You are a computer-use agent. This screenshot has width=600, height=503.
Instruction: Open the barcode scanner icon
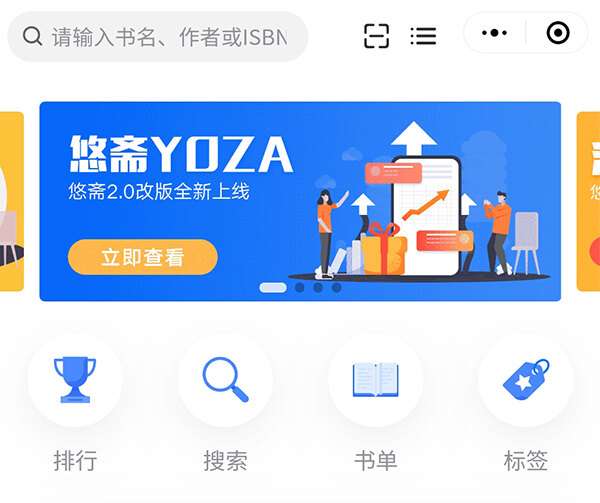tap(376, 36)
